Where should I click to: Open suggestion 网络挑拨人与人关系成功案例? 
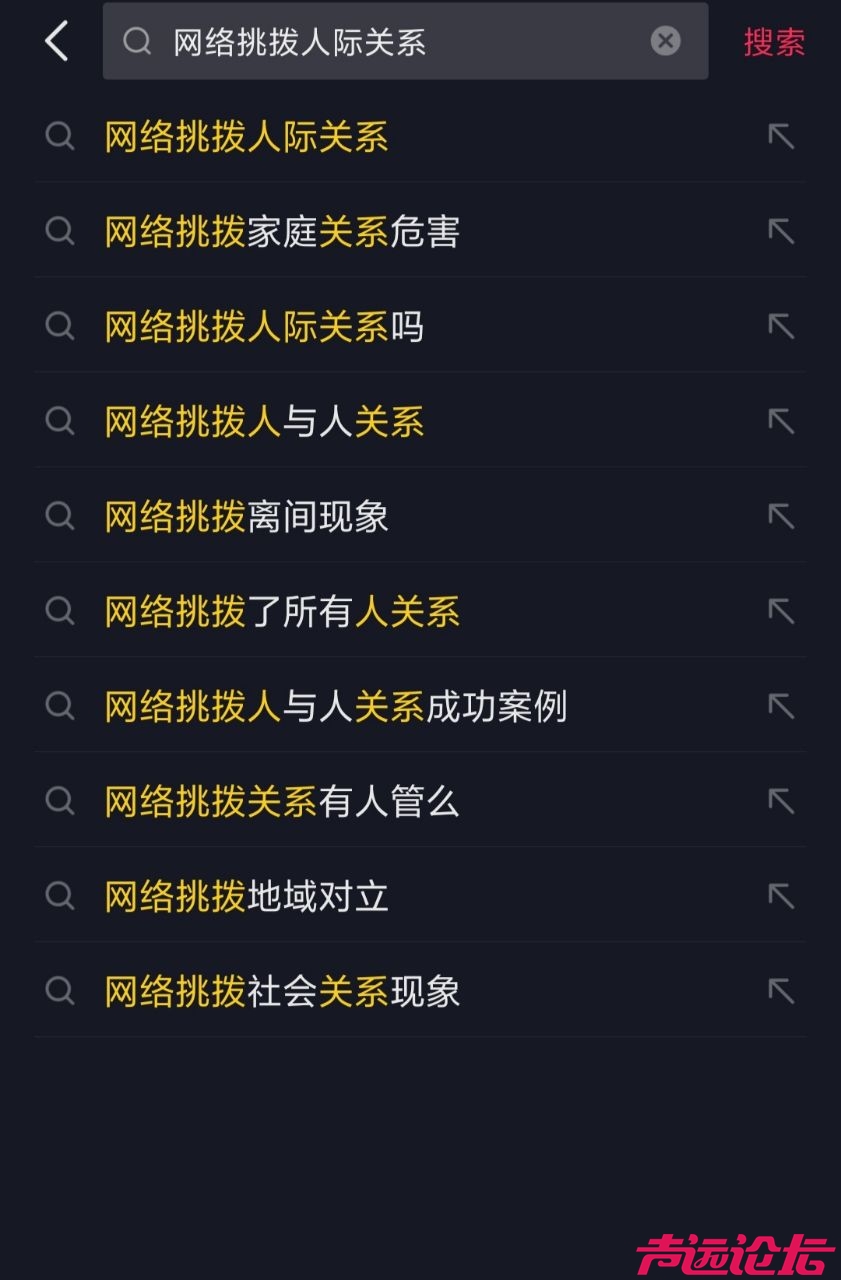click(x=335, y=707)
